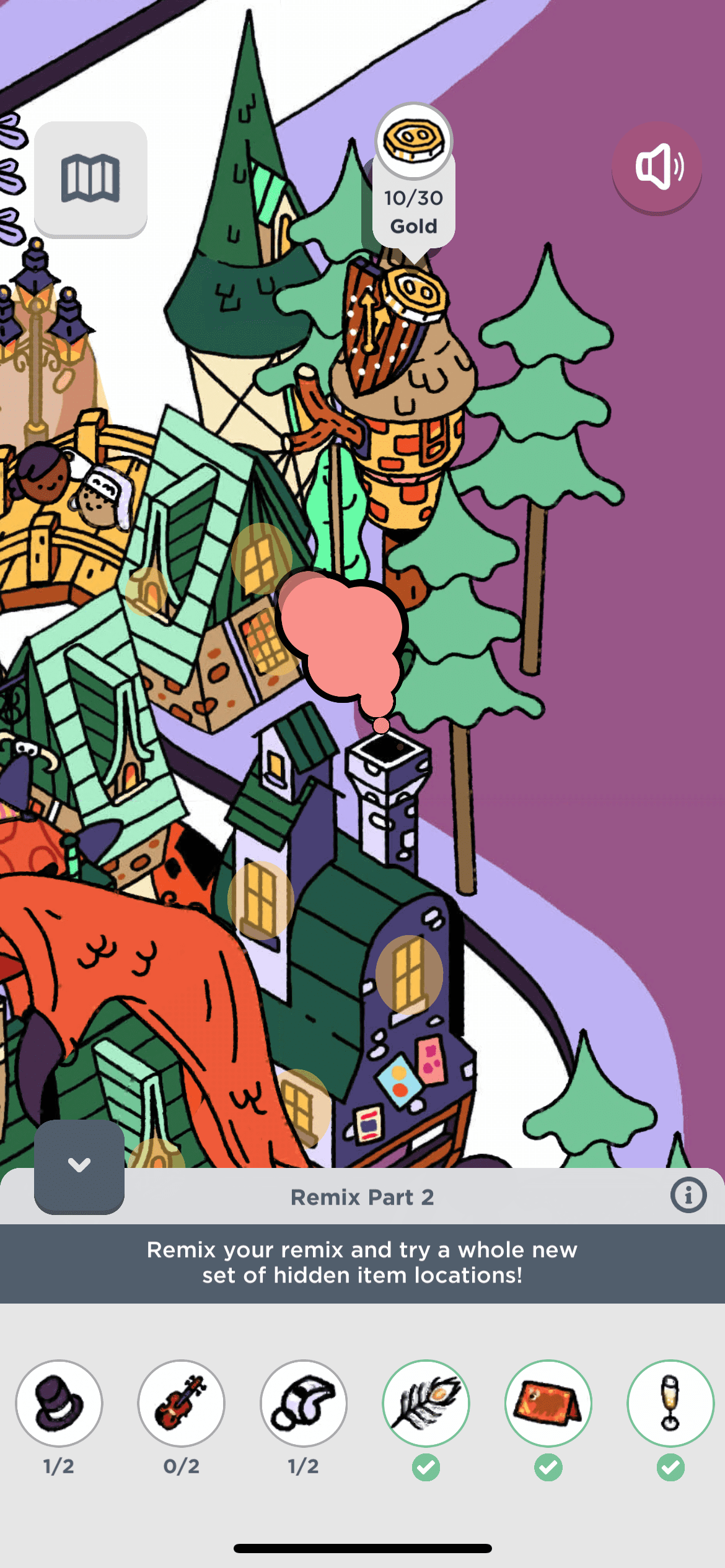Select the winter cap hidden item

(304, 1403)
